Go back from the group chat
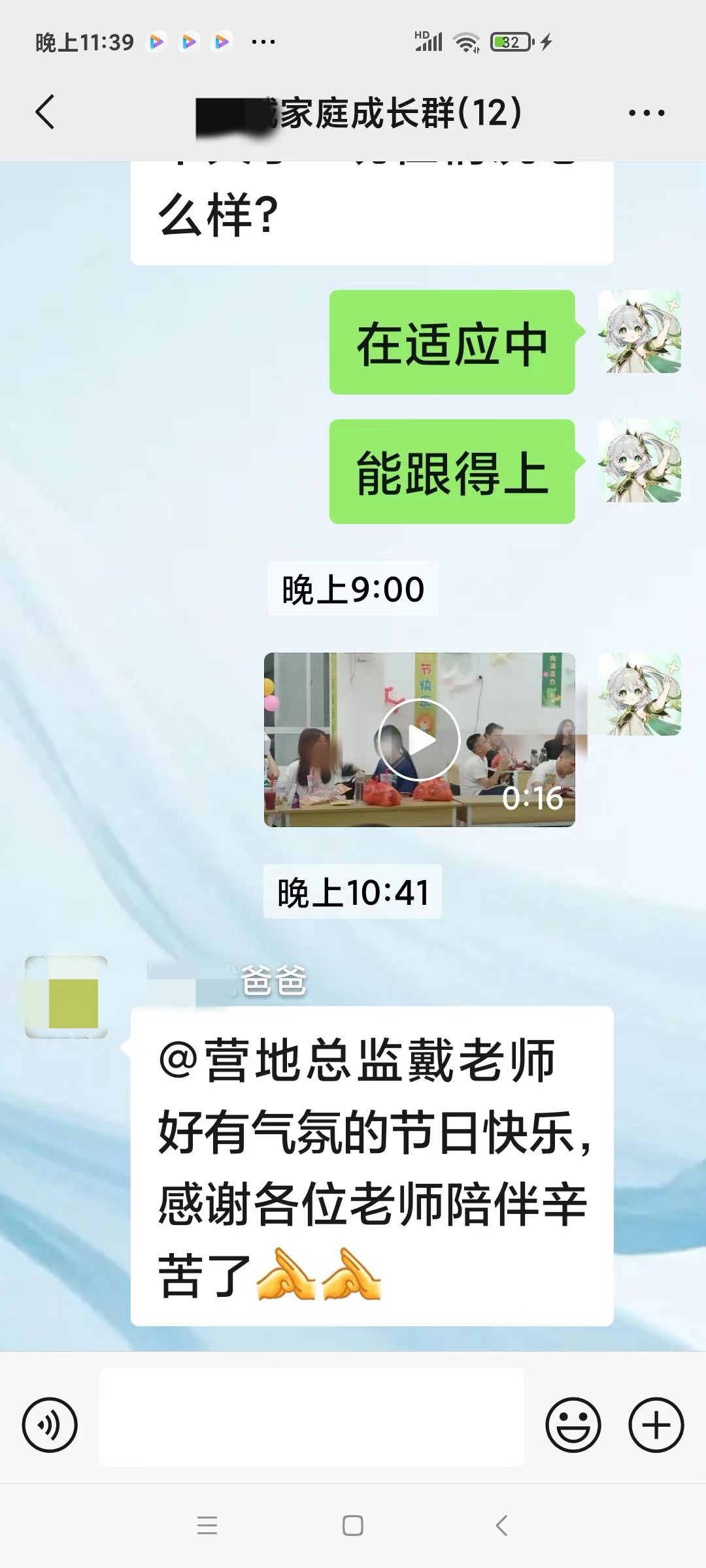The image size is (706, 1568). coord(44,112)
